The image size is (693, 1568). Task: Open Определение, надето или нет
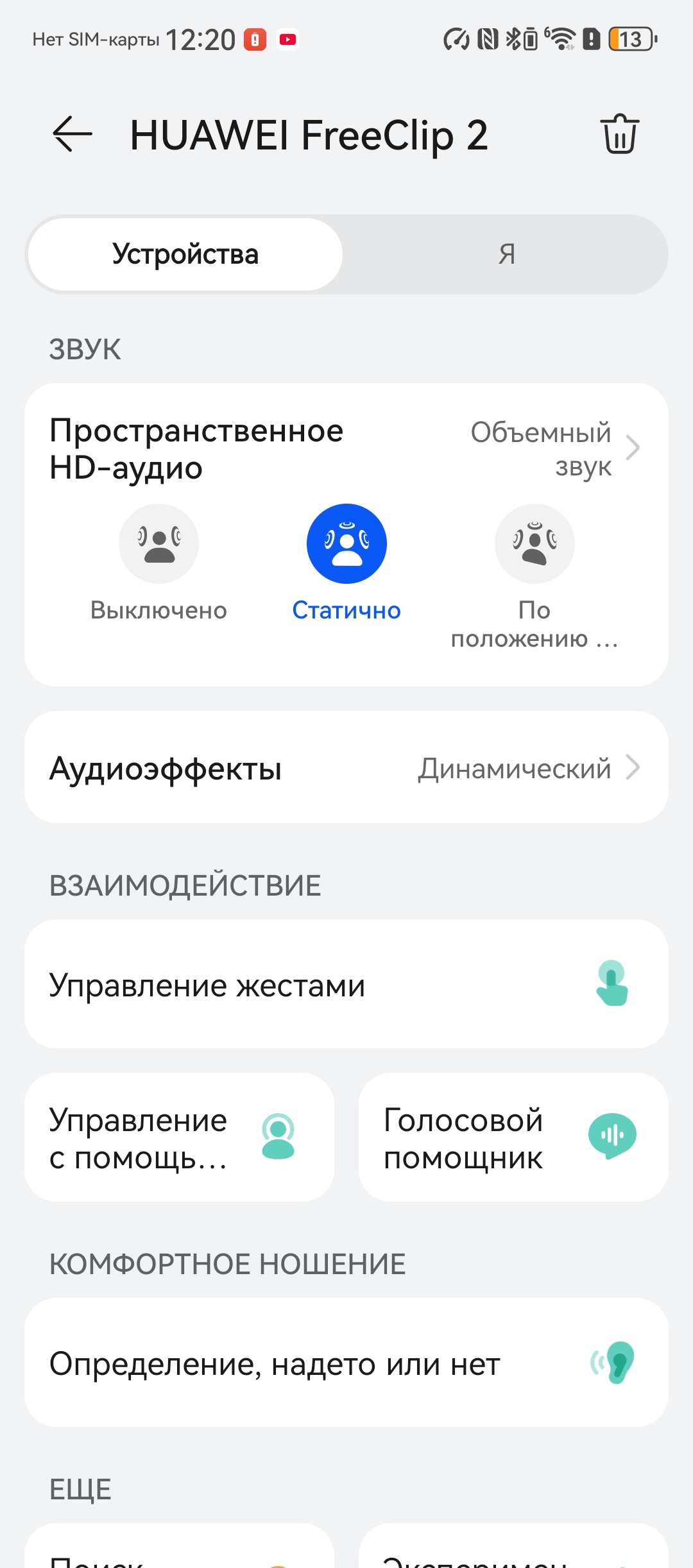(x=346, y=1363)
